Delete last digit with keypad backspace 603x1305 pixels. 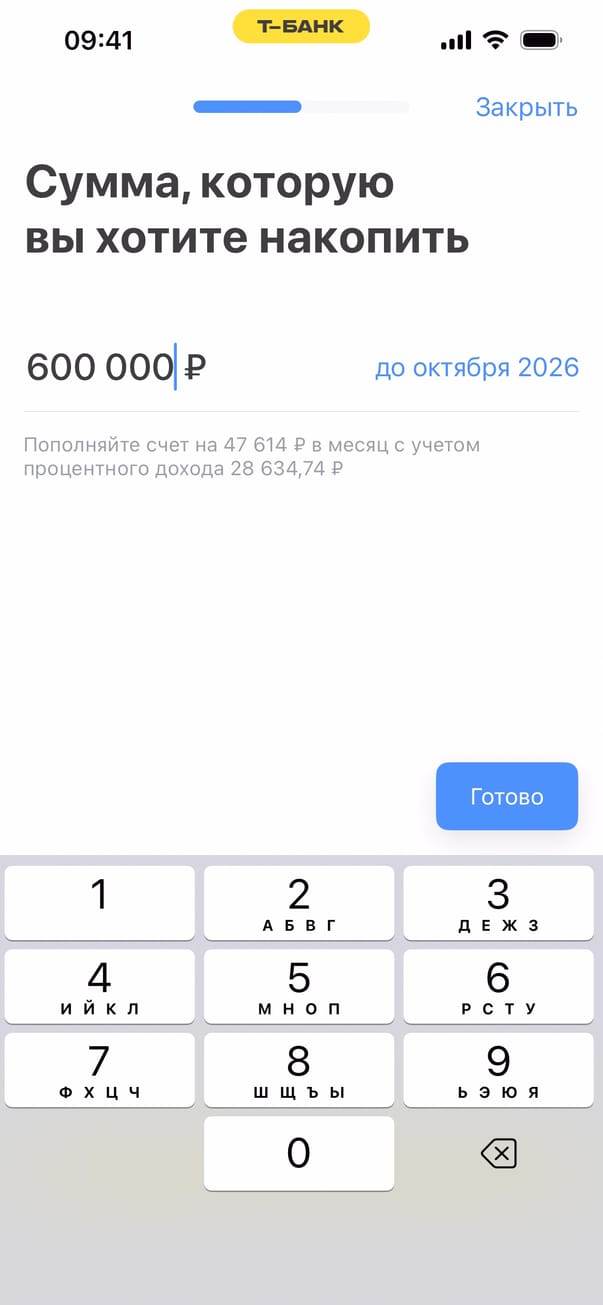click(x=498, y=1155)
